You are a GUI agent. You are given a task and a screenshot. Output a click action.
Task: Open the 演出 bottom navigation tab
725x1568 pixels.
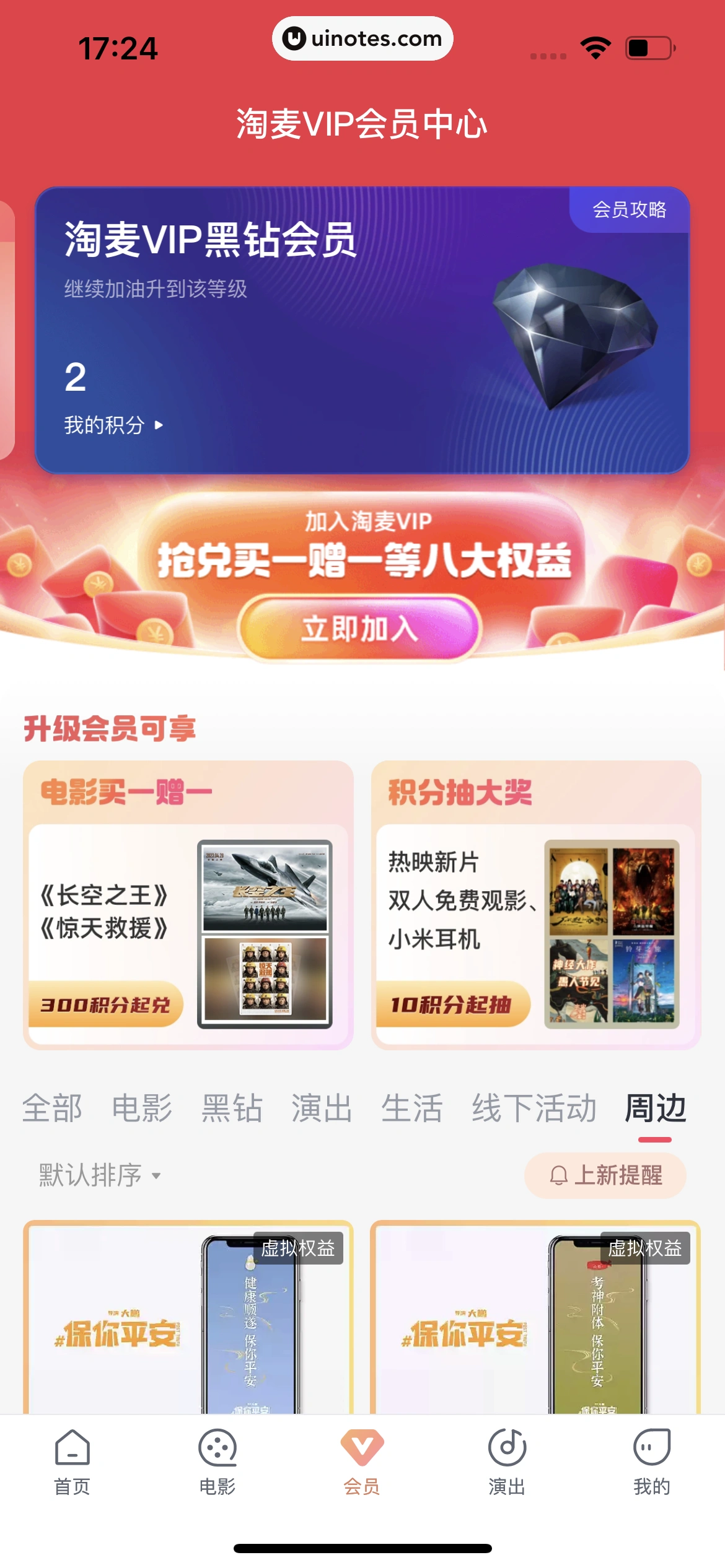tap(507, 1461)
